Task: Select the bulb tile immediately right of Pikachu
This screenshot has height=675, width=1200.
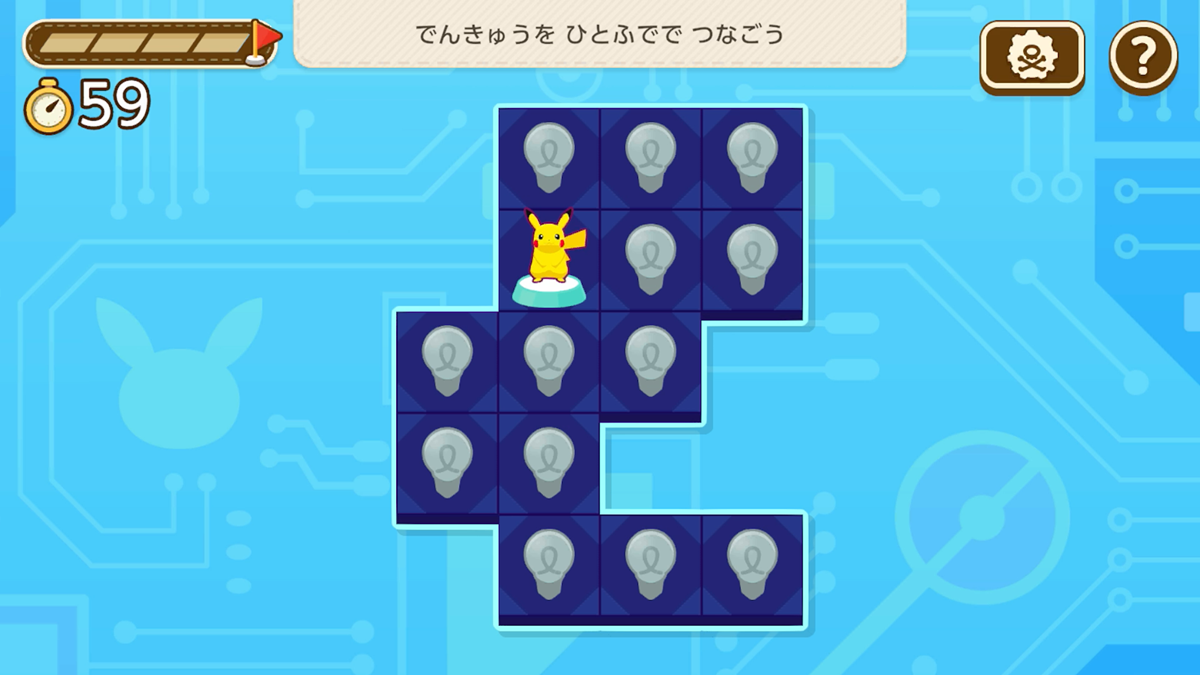Action: click(651, 260)
